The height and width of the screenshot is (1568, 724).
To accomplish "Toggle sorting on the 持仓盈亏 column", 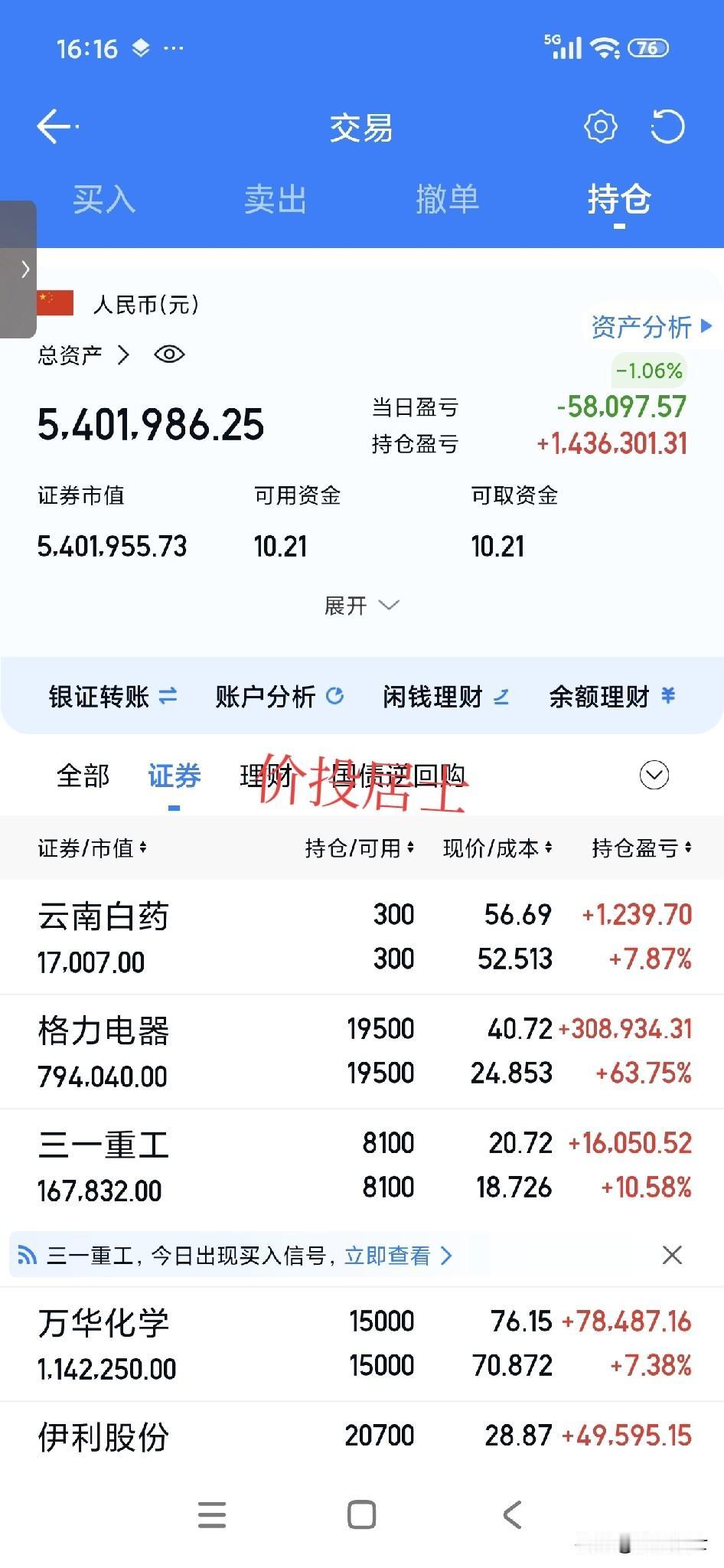I will point(643,848).
